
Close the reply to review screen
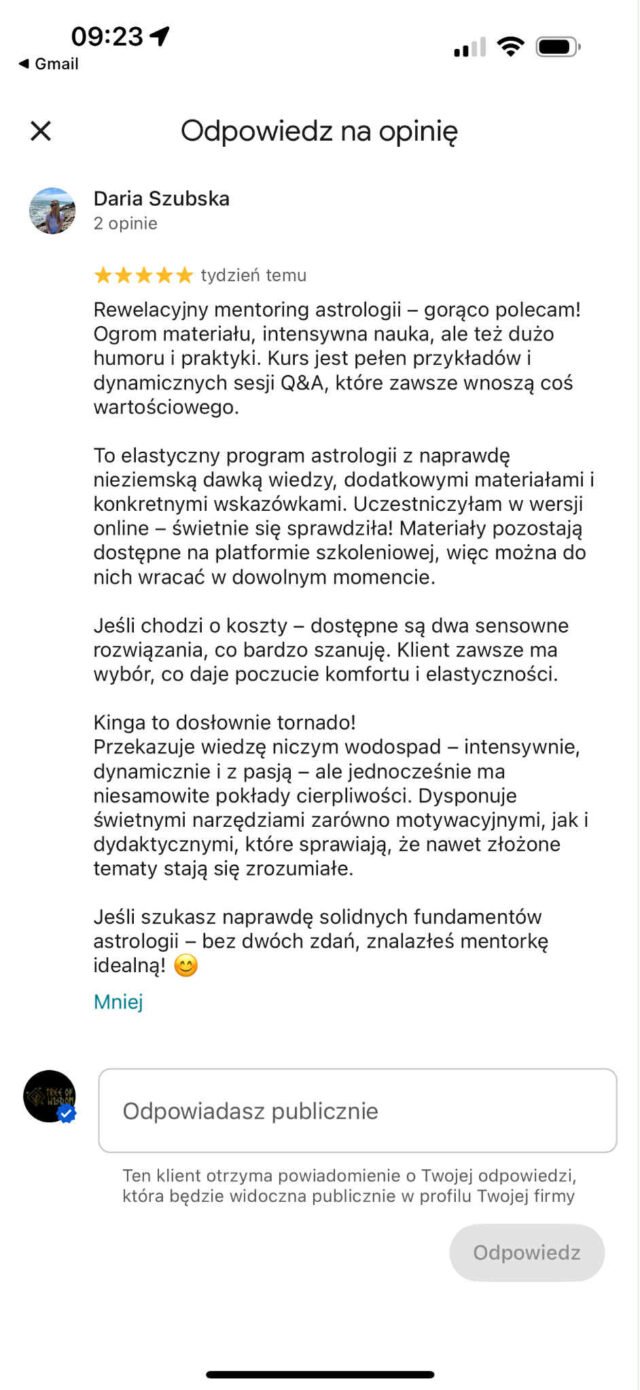[40, 131]
